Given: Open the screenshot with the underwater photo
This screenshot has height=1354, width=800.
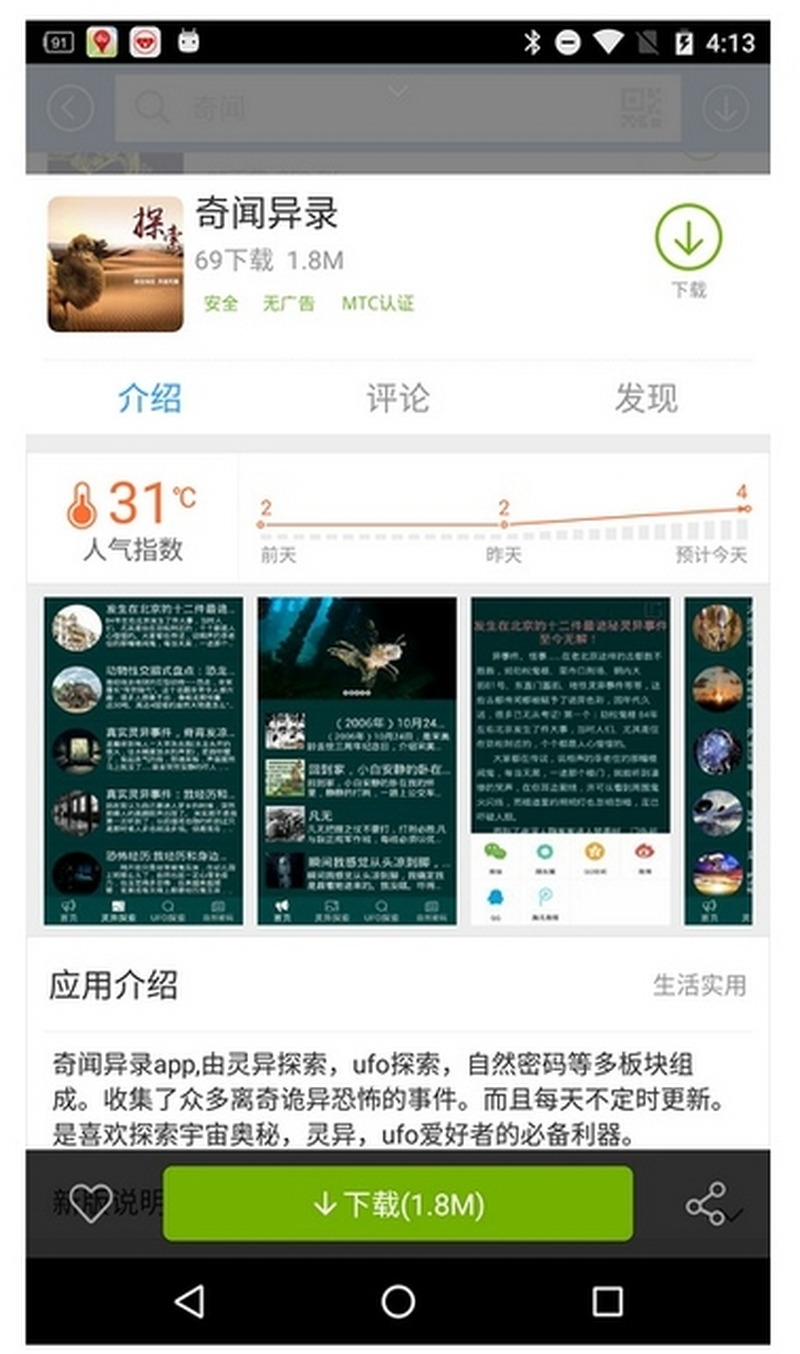Looking at the screenshot, I should point(356,761).
